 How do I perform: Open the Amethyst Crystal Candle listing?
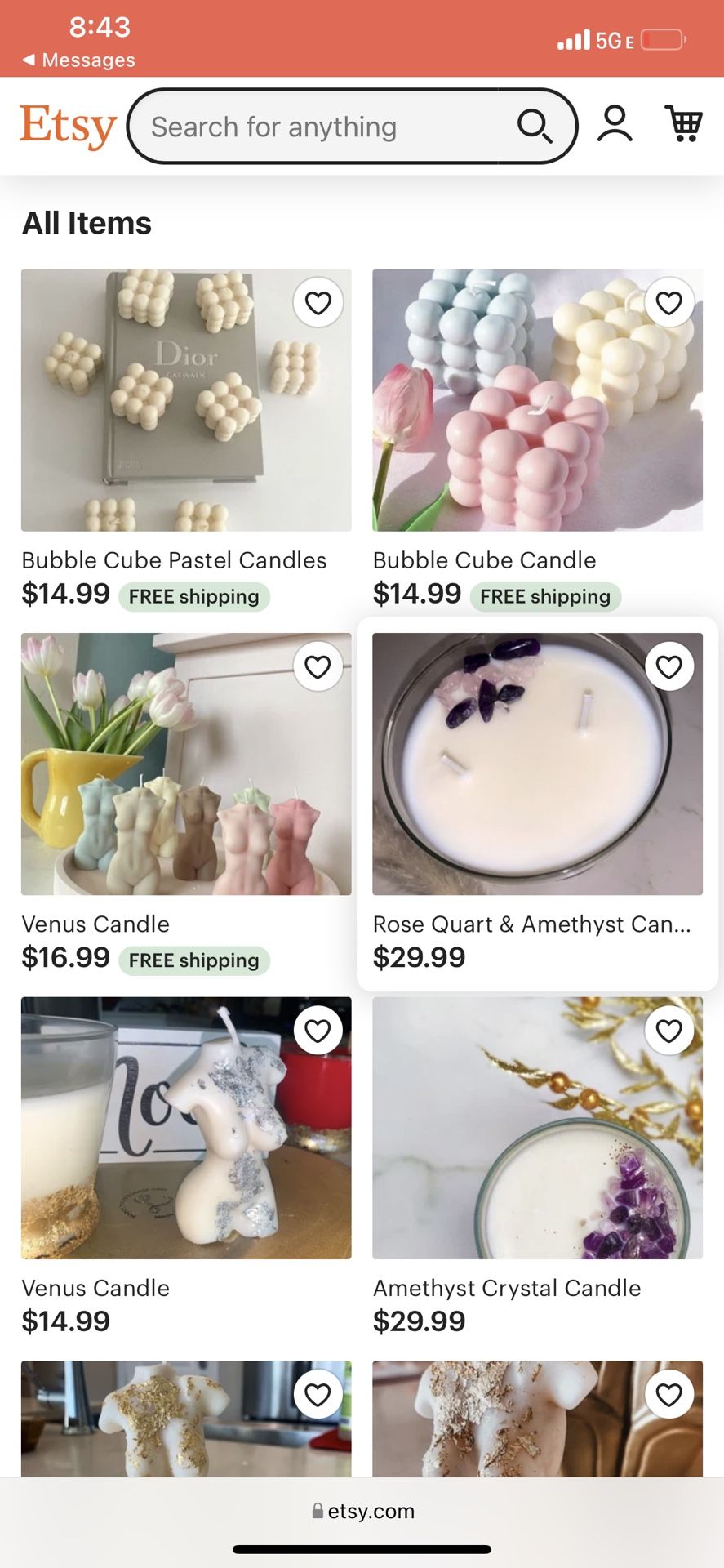point(537,1128)
